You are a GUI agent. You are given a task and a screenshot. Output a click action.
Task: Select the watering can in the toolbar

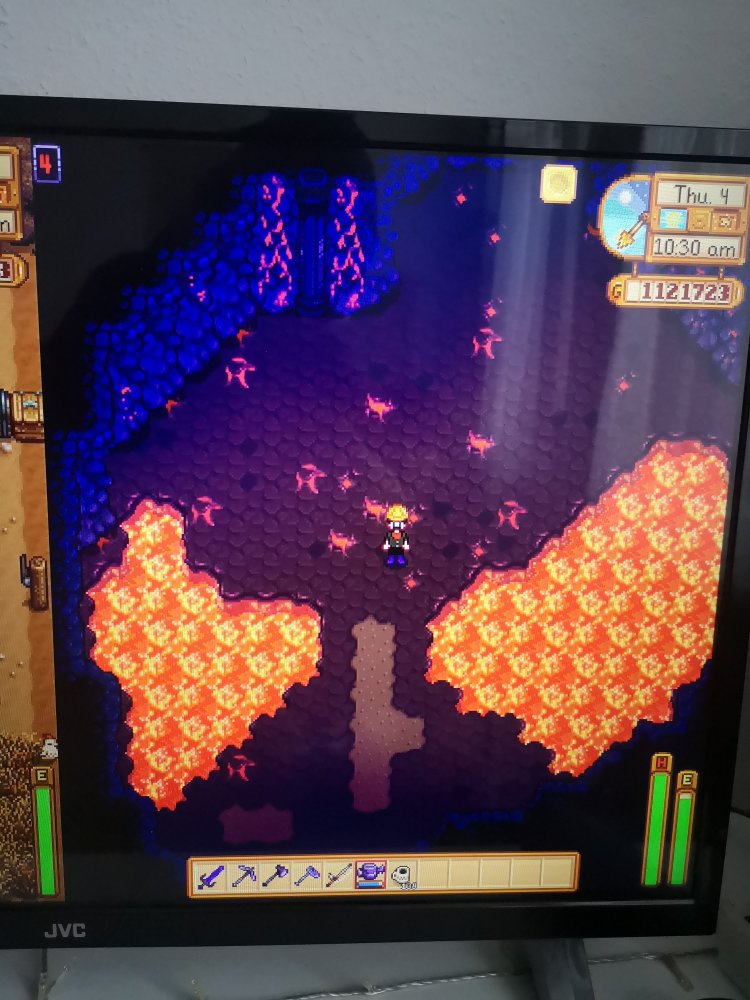click(371, 876)
